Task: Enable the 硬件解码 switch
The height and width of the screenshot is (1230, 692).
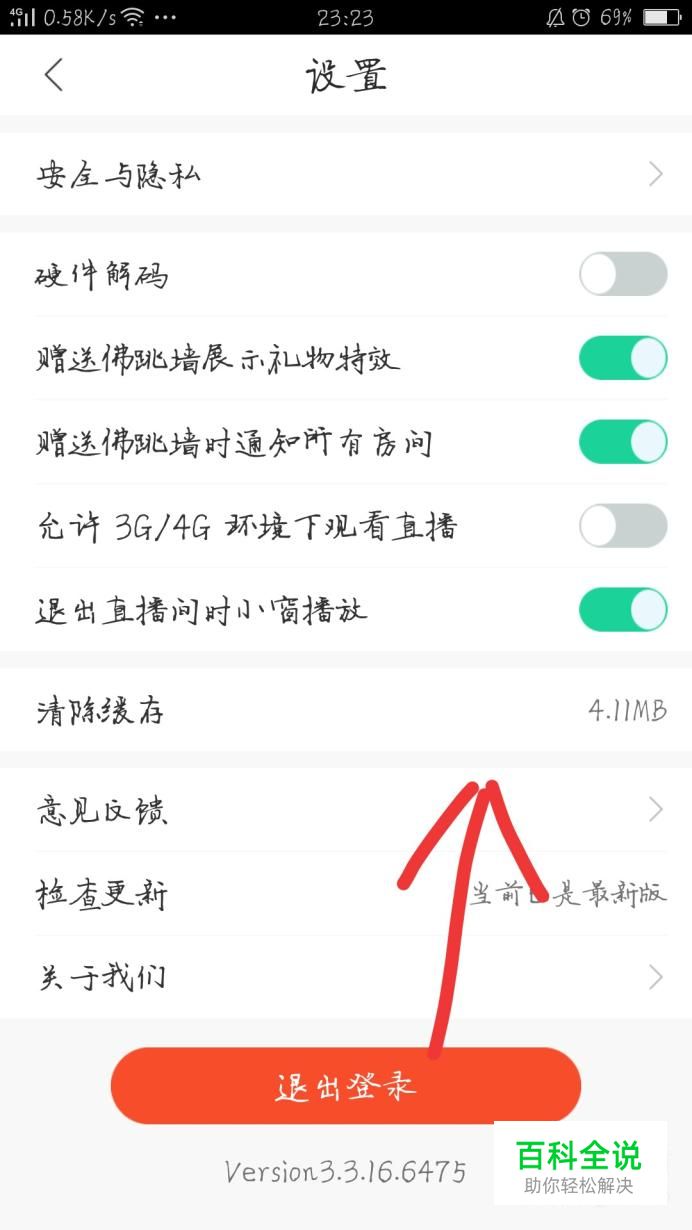Action: [623, 274]
